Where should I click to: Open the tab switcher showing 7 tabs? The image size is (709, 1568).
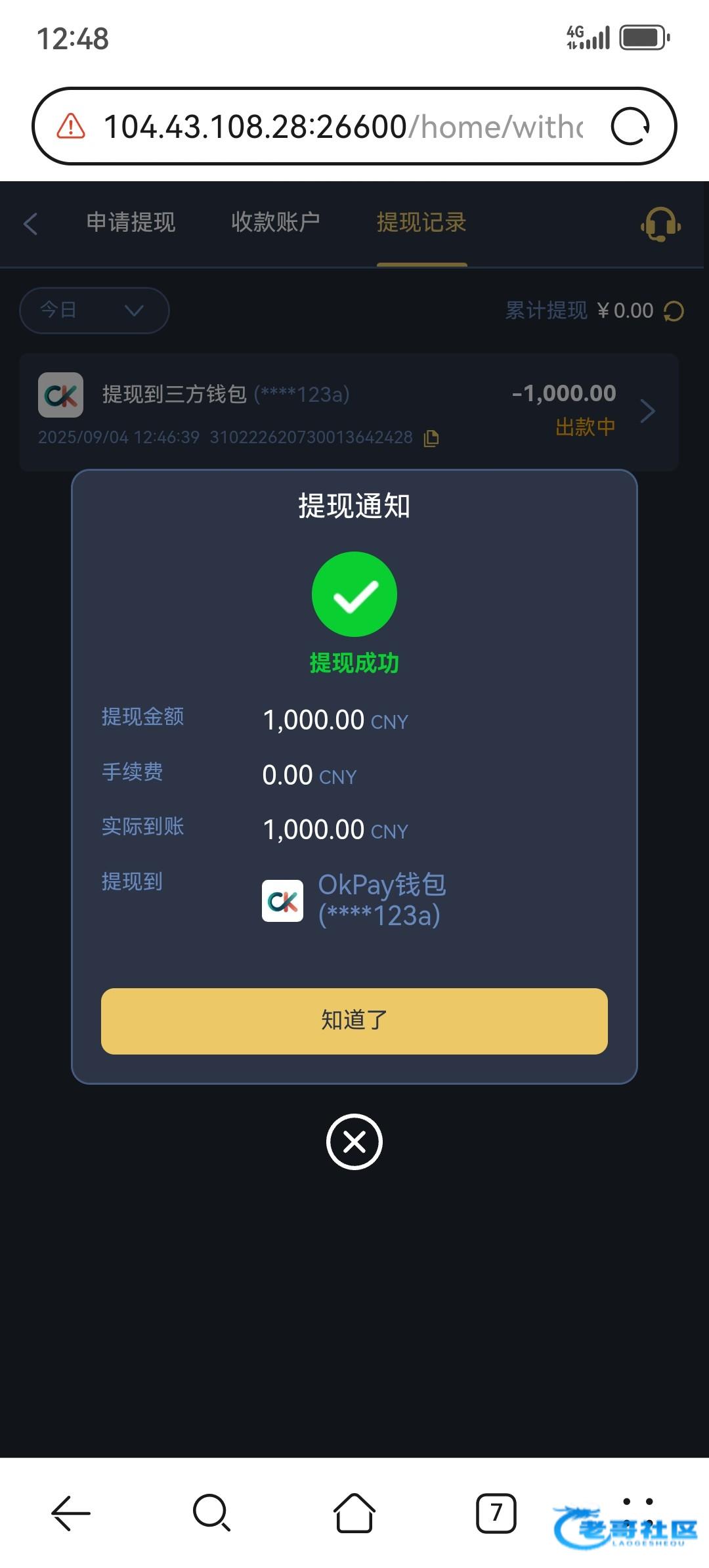point(496,1513)
